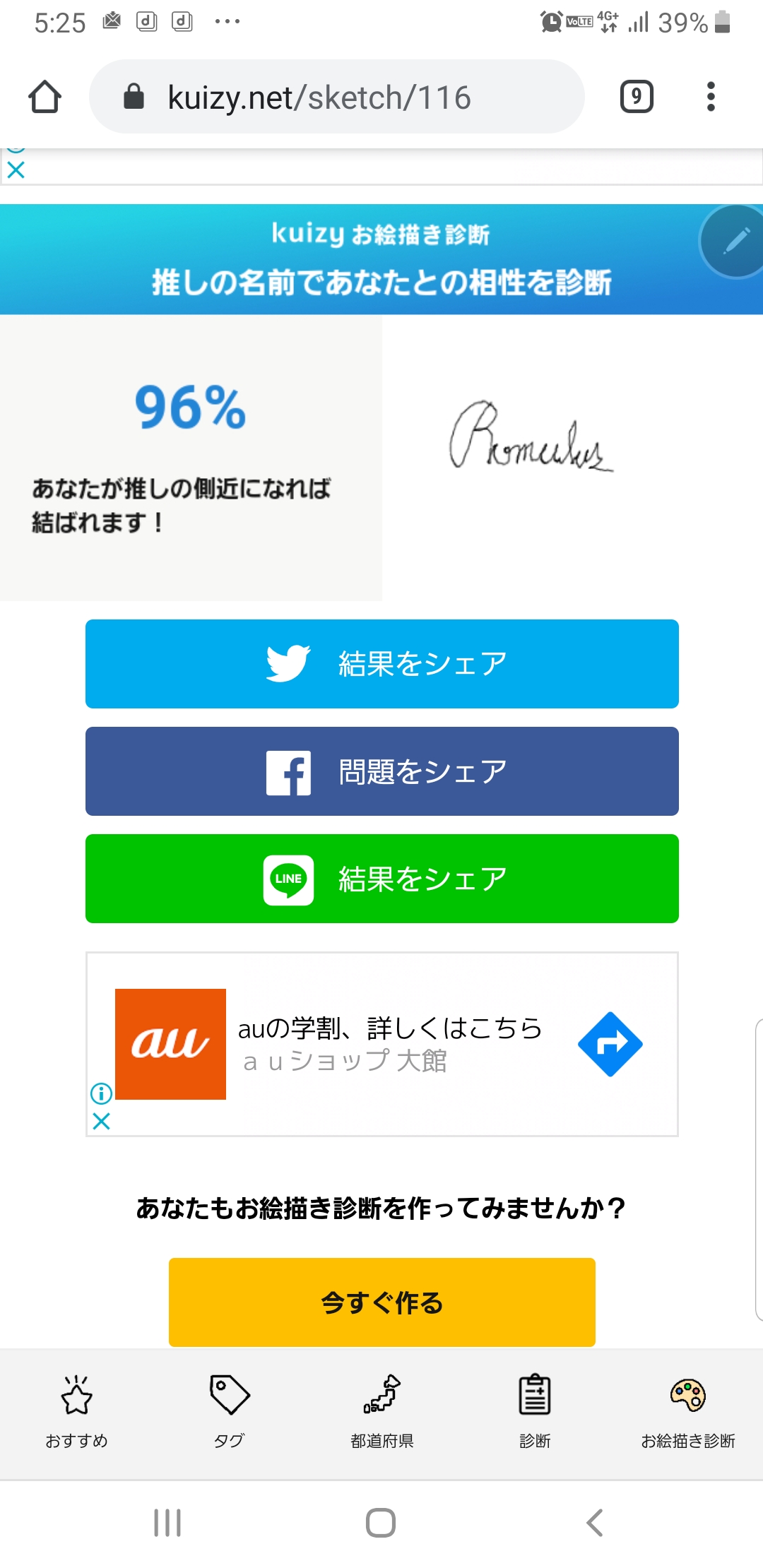Image resolution: width=763 pixels, height=1568 pixels.
Task: Dismiss the top banner ad
Action: [x=16, y=170]
